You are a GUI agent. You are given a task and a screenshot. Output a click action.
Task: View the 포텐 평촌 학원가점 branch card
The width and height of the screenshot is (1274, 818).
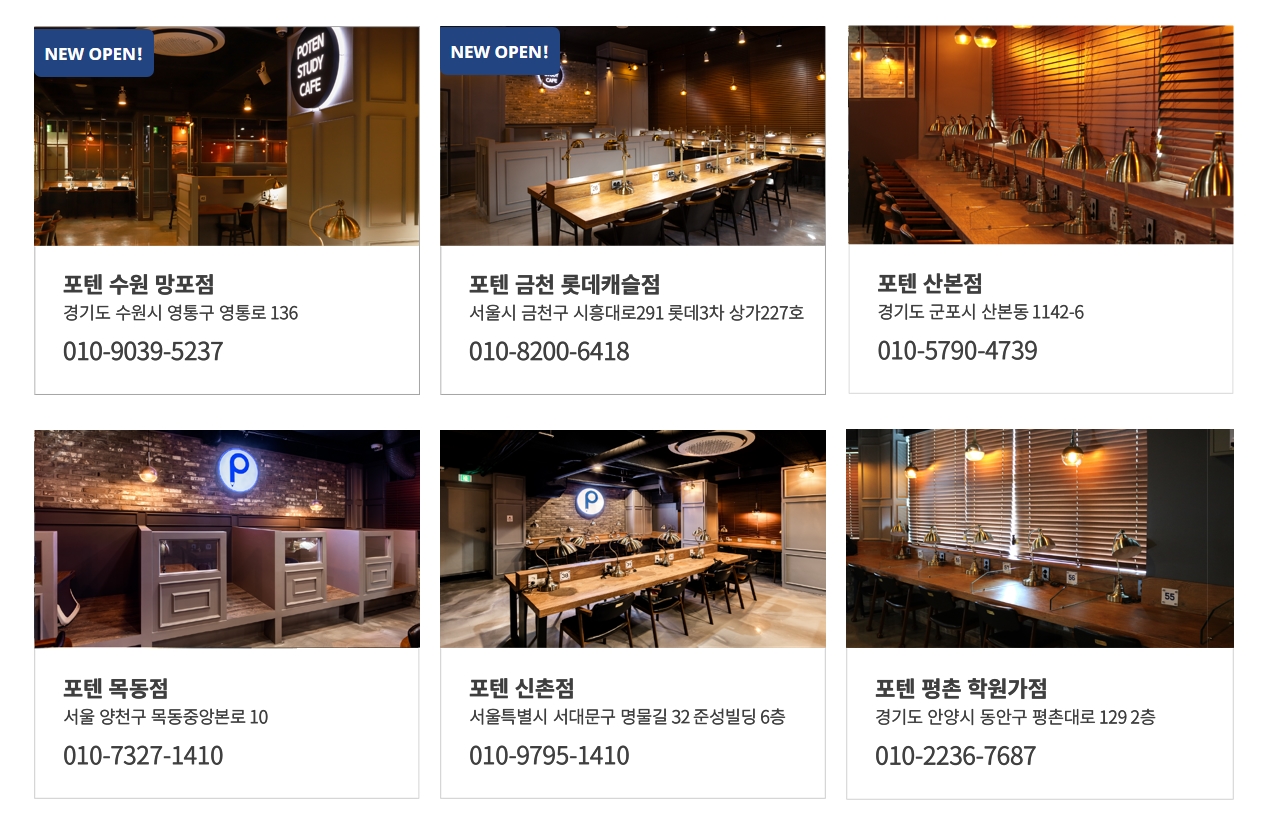(x=1039, y=614)
